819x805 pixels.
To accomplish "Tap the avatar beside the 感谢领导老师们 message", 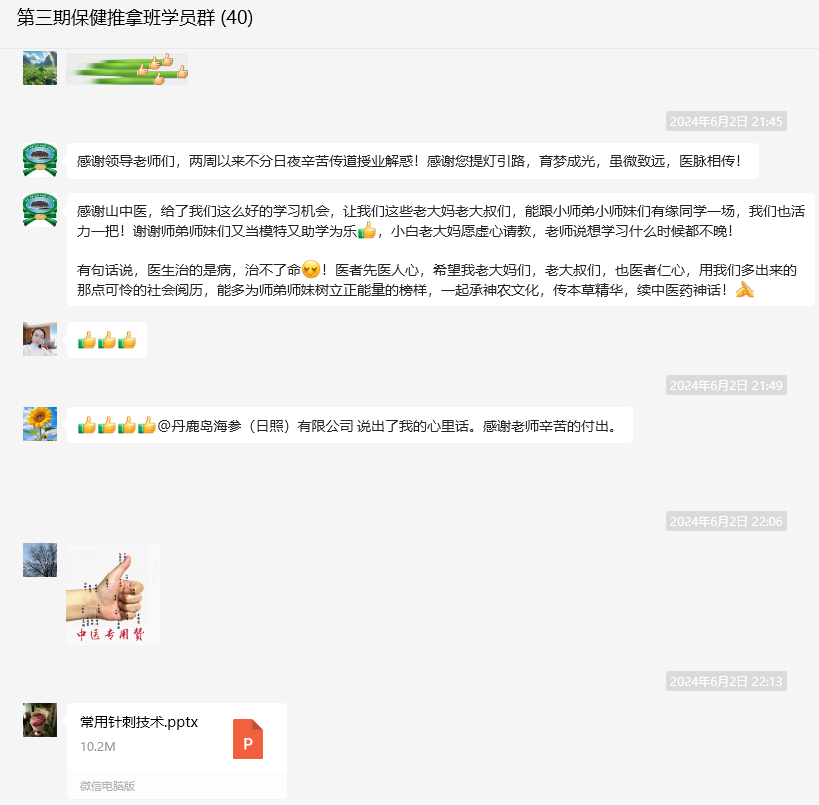I will pyautogui.click(x=40, y=160).
